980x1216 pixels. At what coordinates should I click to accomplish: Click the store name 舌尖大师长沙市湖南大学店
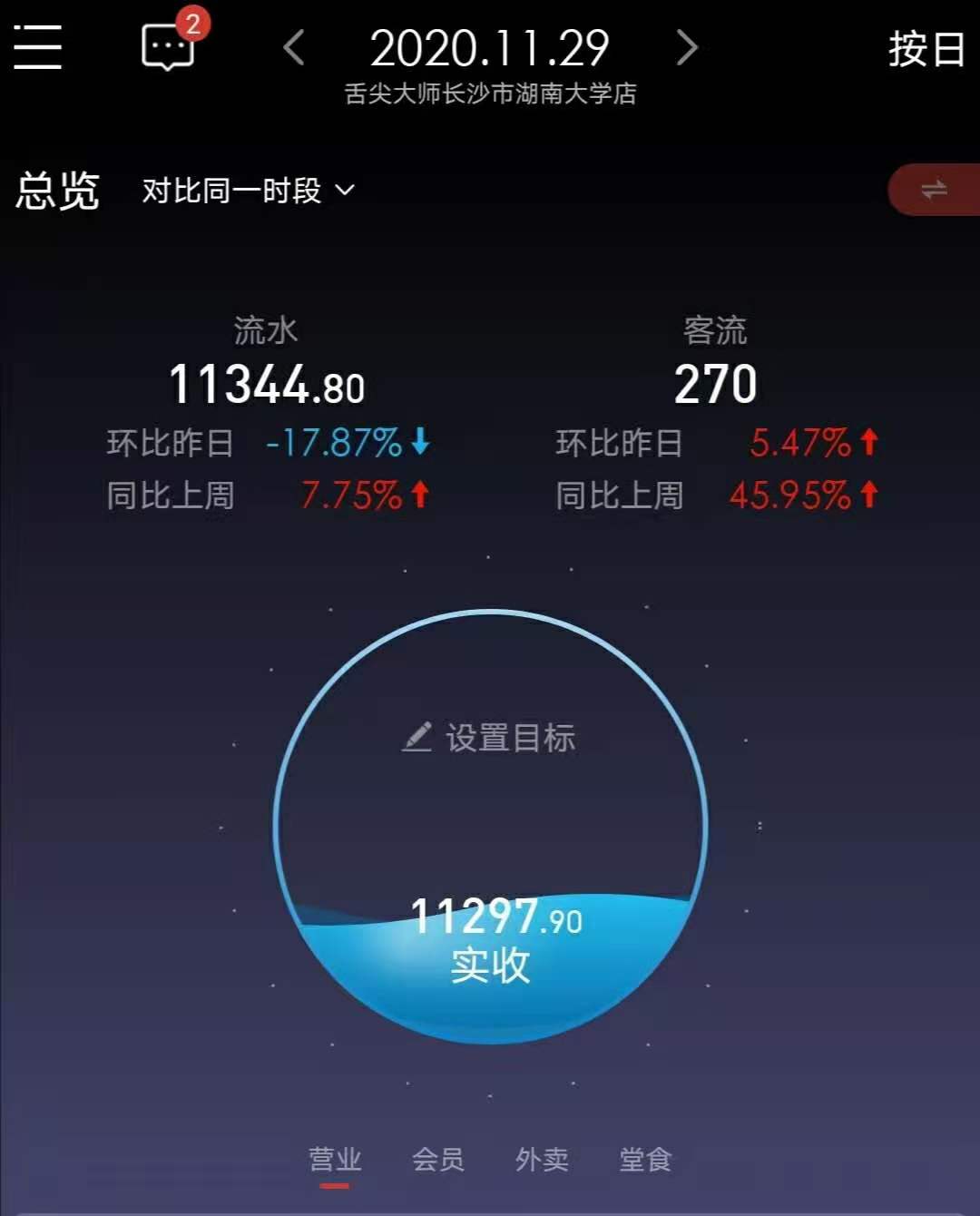(x=490, y=94)
